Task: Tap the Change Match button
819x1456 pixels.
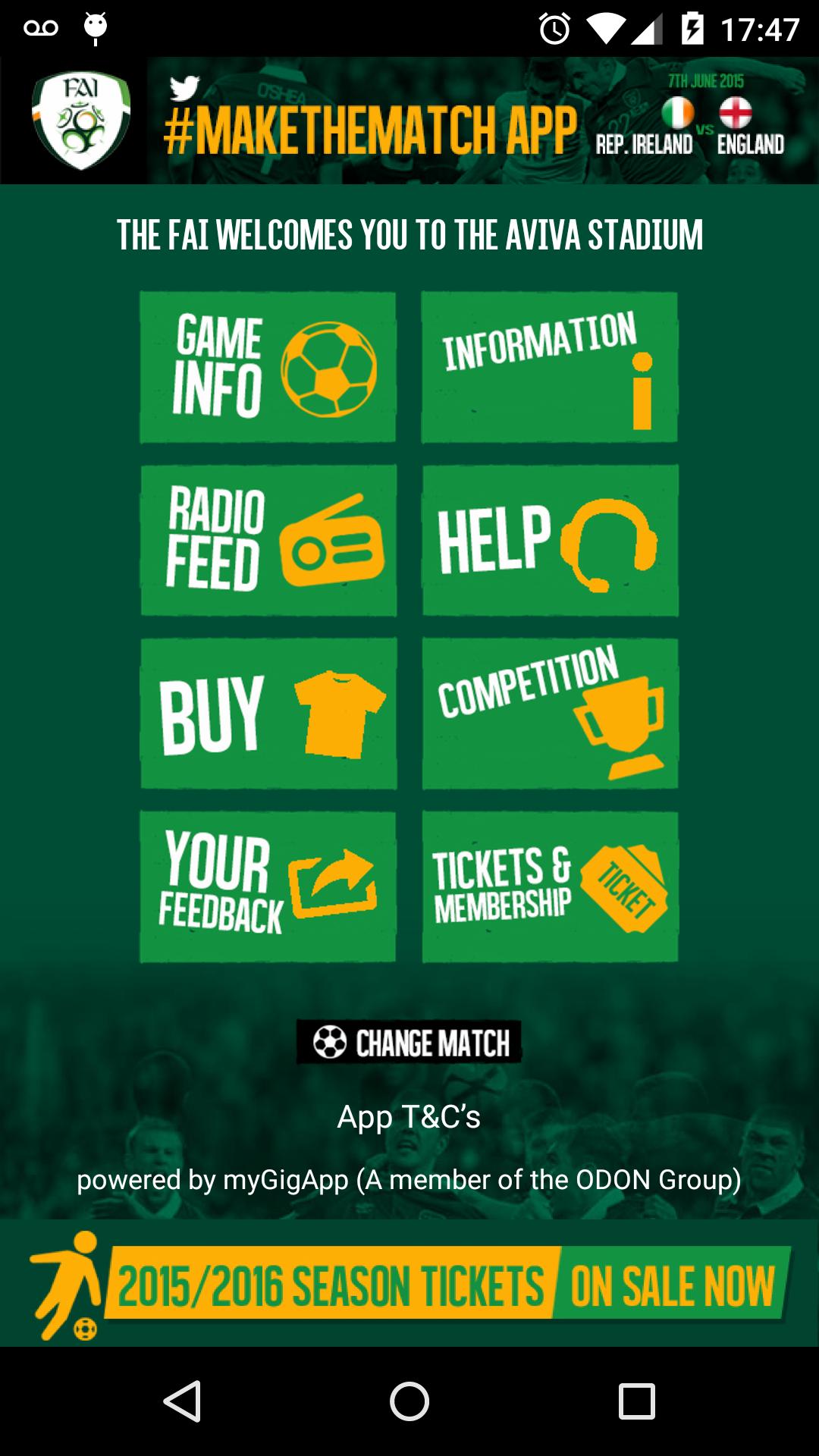Action: pos(409,1042)
